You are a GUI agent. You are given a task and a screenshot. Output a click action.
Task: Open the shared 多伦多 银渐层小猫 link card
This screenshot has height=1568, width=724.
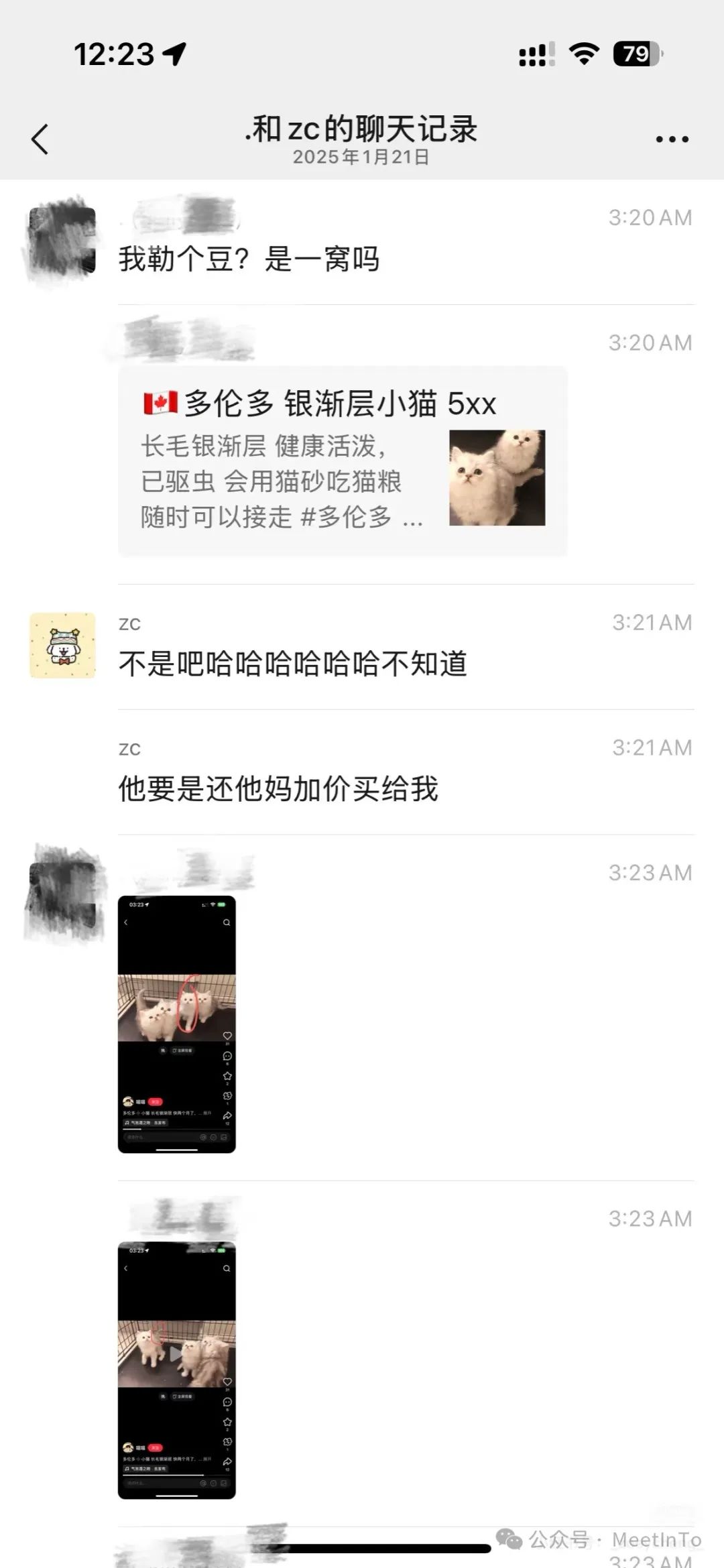tap(342, 461)
